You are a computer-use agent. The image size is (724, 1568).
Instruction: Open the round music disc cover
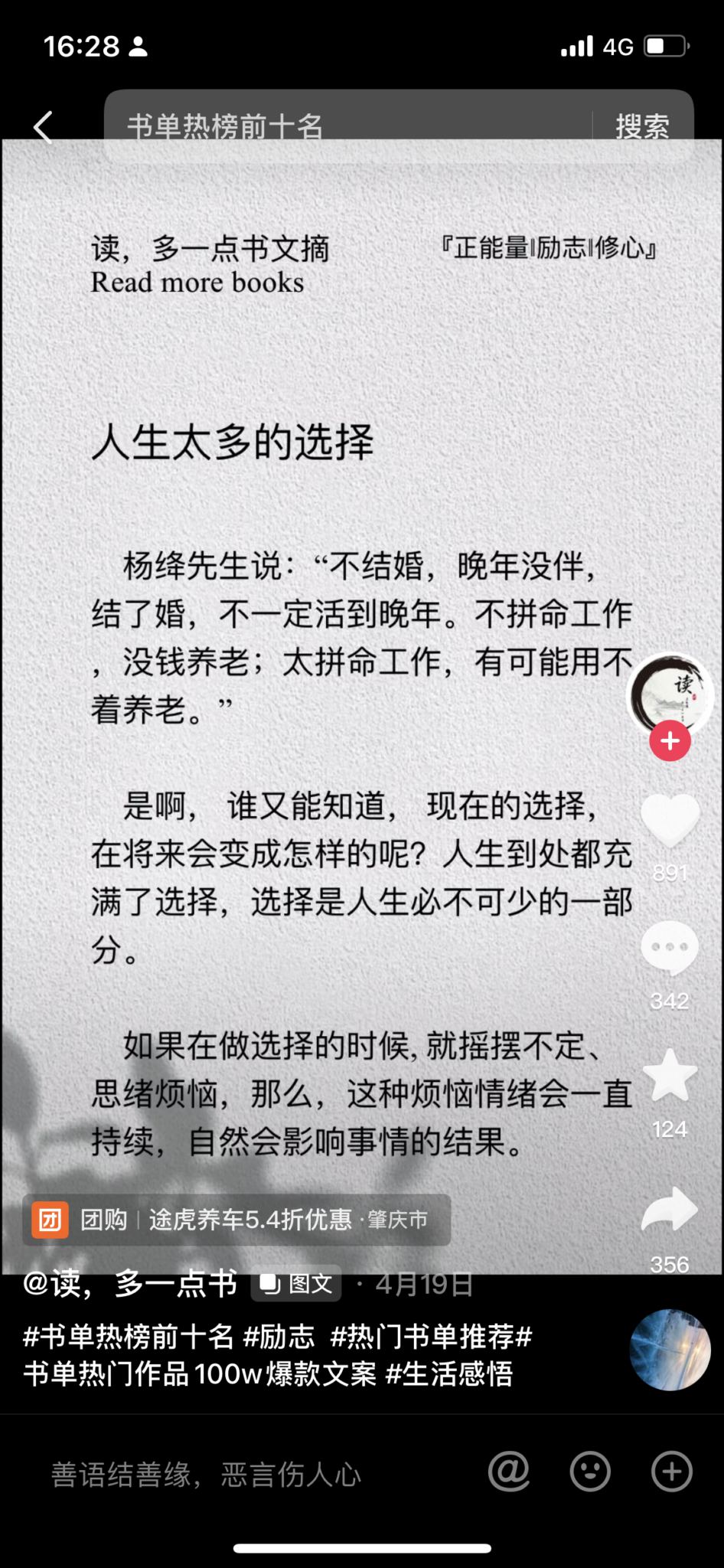(x=670, y=1350)
